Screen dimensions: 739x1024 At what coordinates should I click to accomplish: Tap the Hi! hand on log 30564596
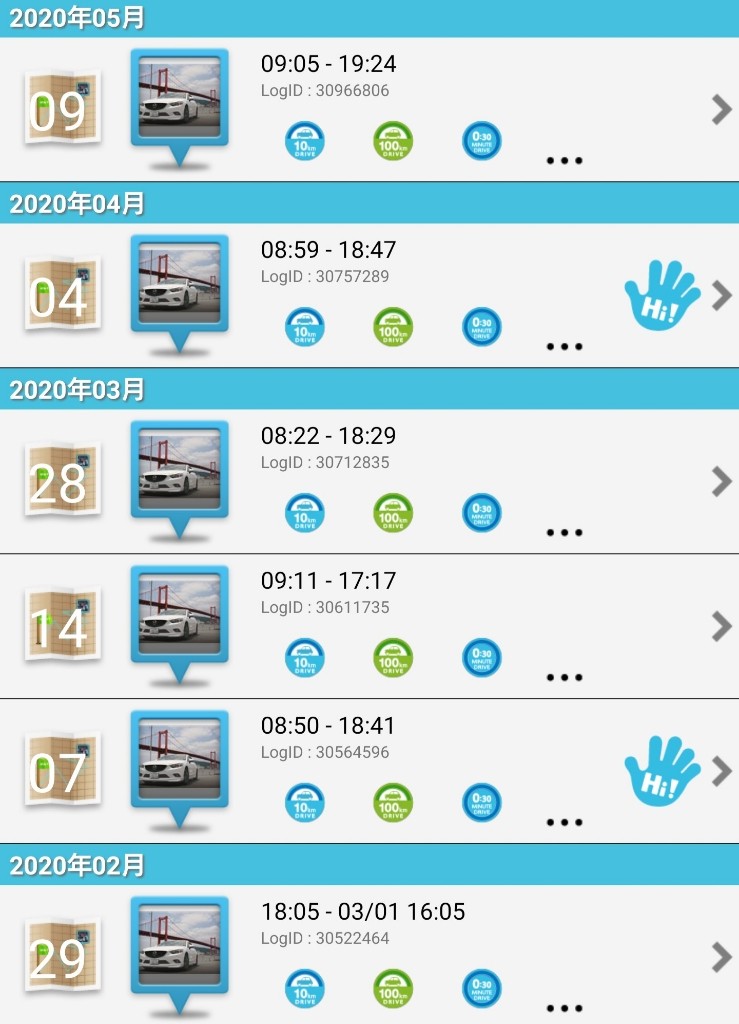(662, 771)
